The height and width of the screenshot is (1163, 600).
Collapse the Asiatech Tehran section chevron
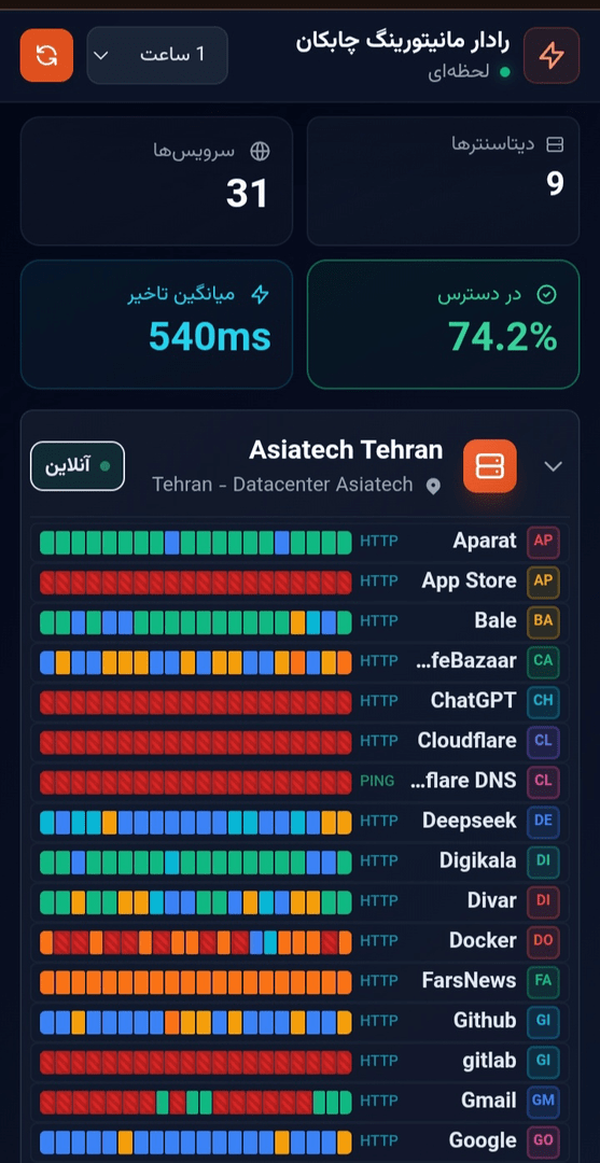(553, 466)
